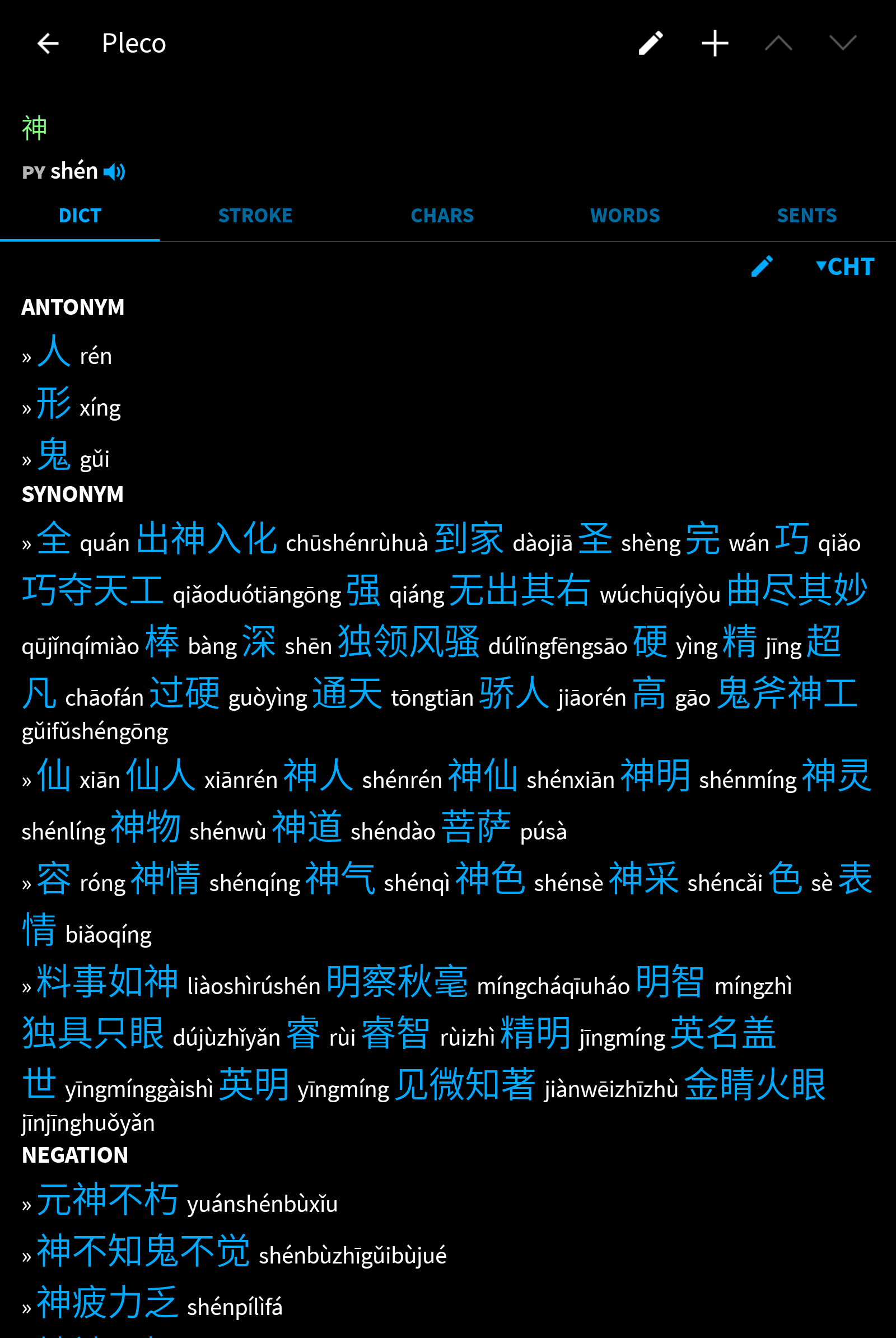Open synonym 菩萨 púsà
This screenshot has height=1338, width=896.
click(x=476, y=827)
